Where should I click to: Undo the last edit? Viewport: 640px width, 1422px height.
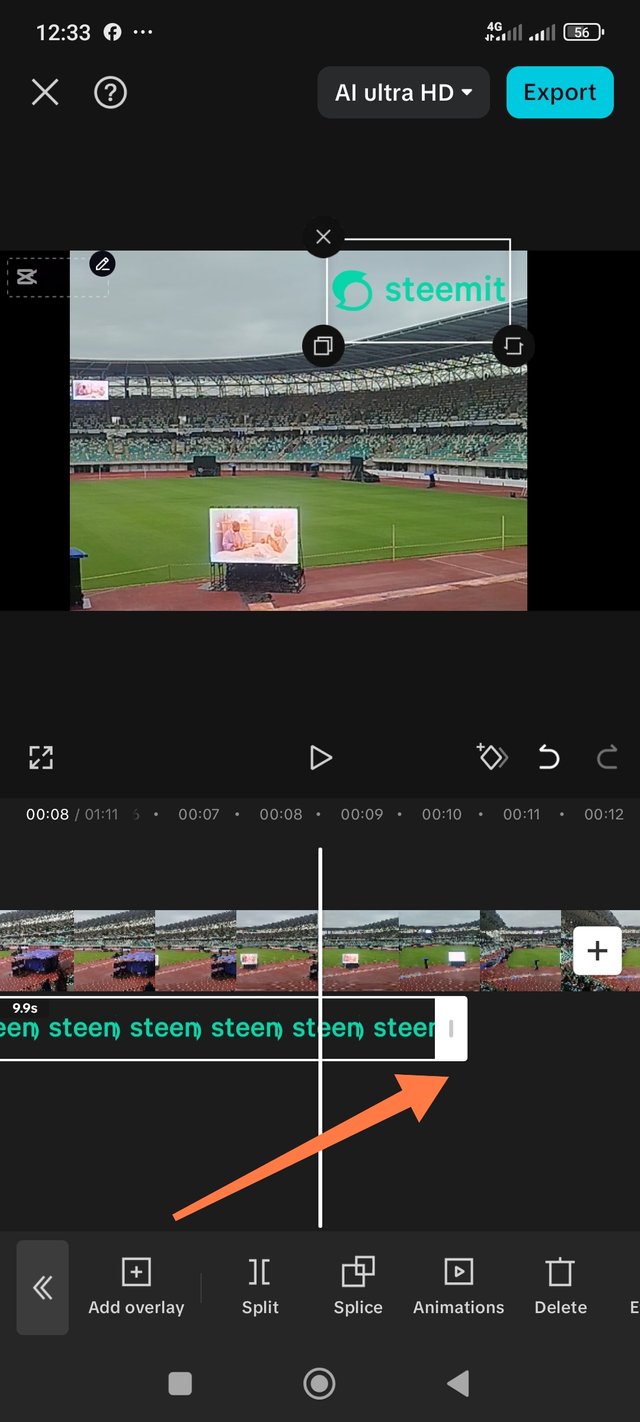point(549,757)
